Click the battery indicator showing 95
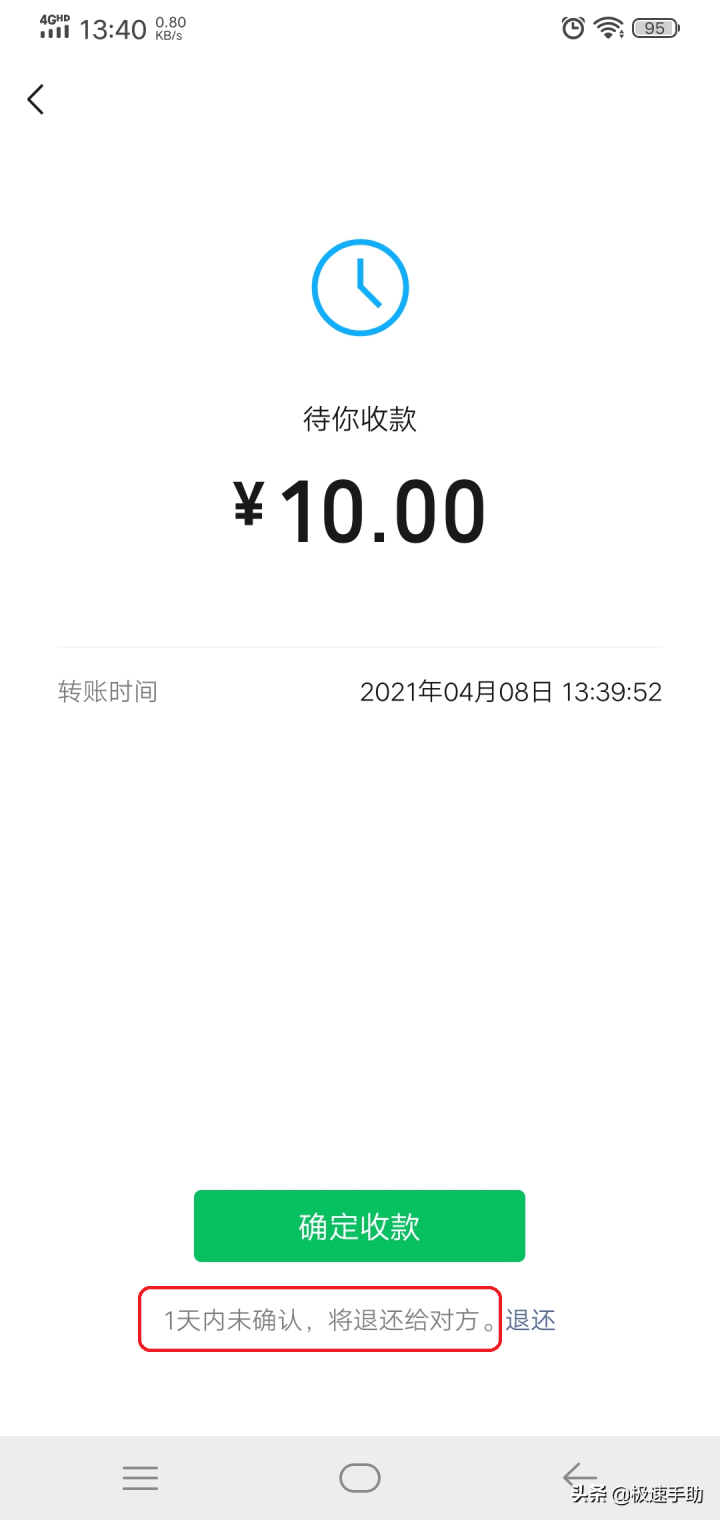The width and height of the screenshot is (720, 1520). point(655,28)
